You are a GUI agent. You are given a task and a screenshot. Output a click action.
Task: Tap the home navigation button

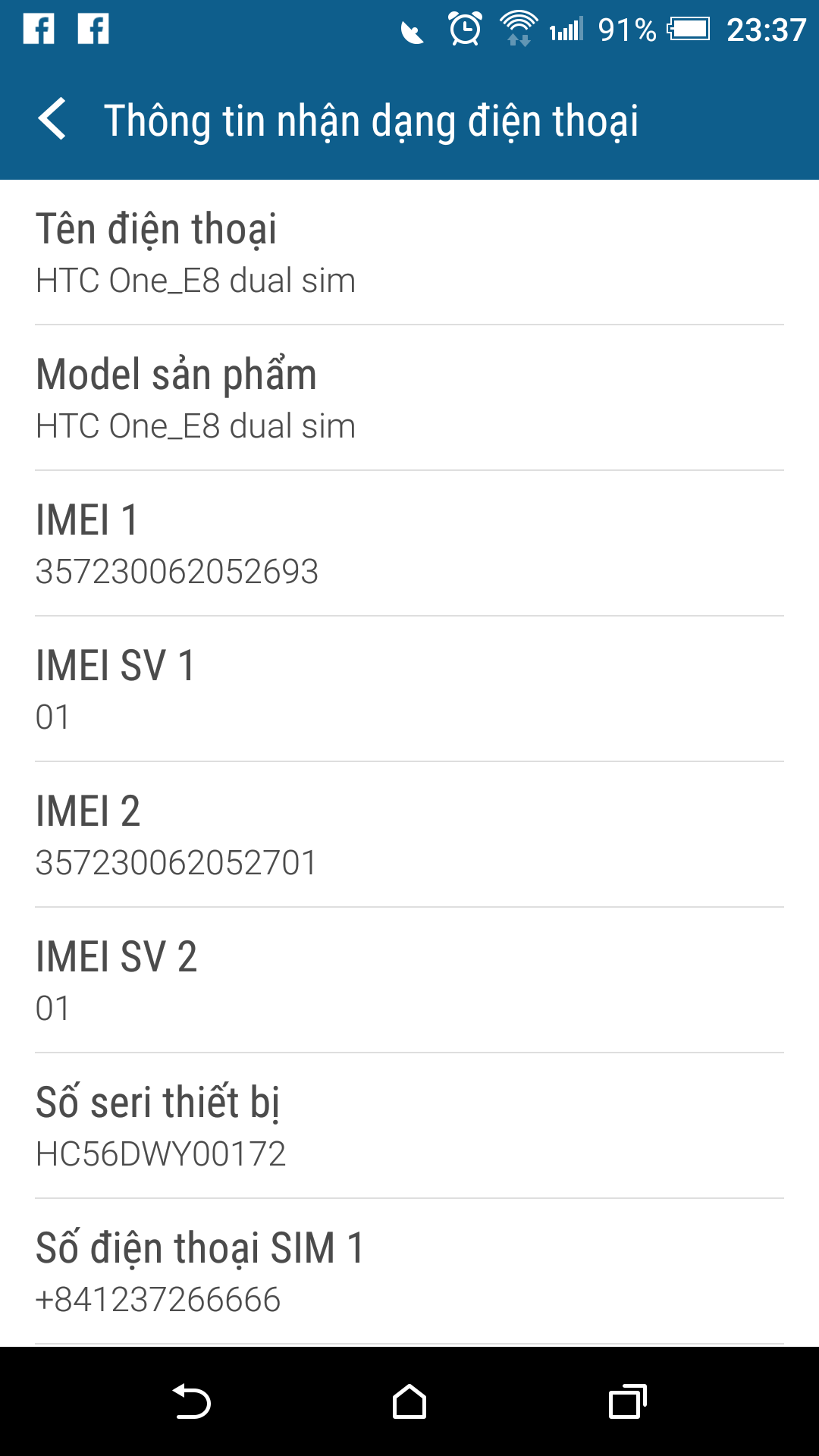(x=409, y=1401)
